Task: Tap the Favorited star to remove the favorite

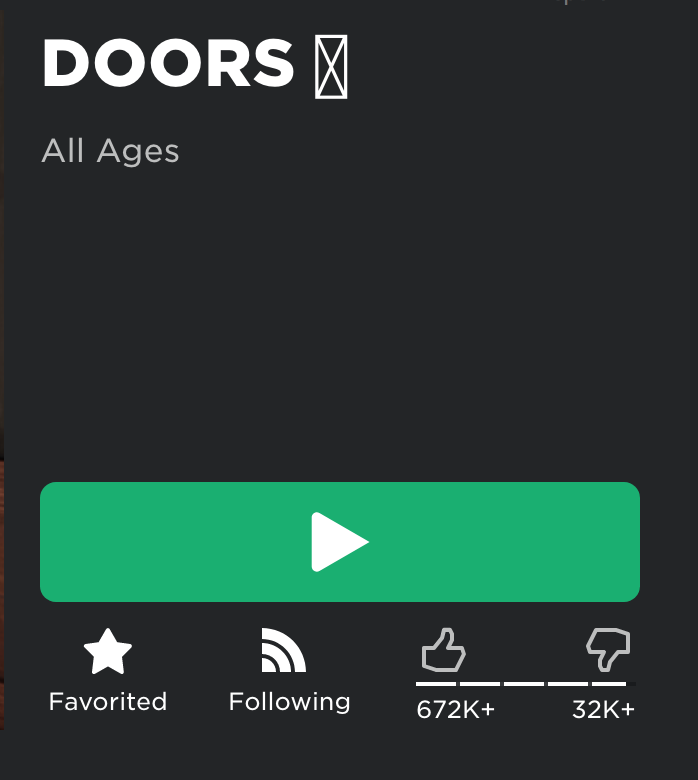Action: pyautogui.click(x=108, y=653)
